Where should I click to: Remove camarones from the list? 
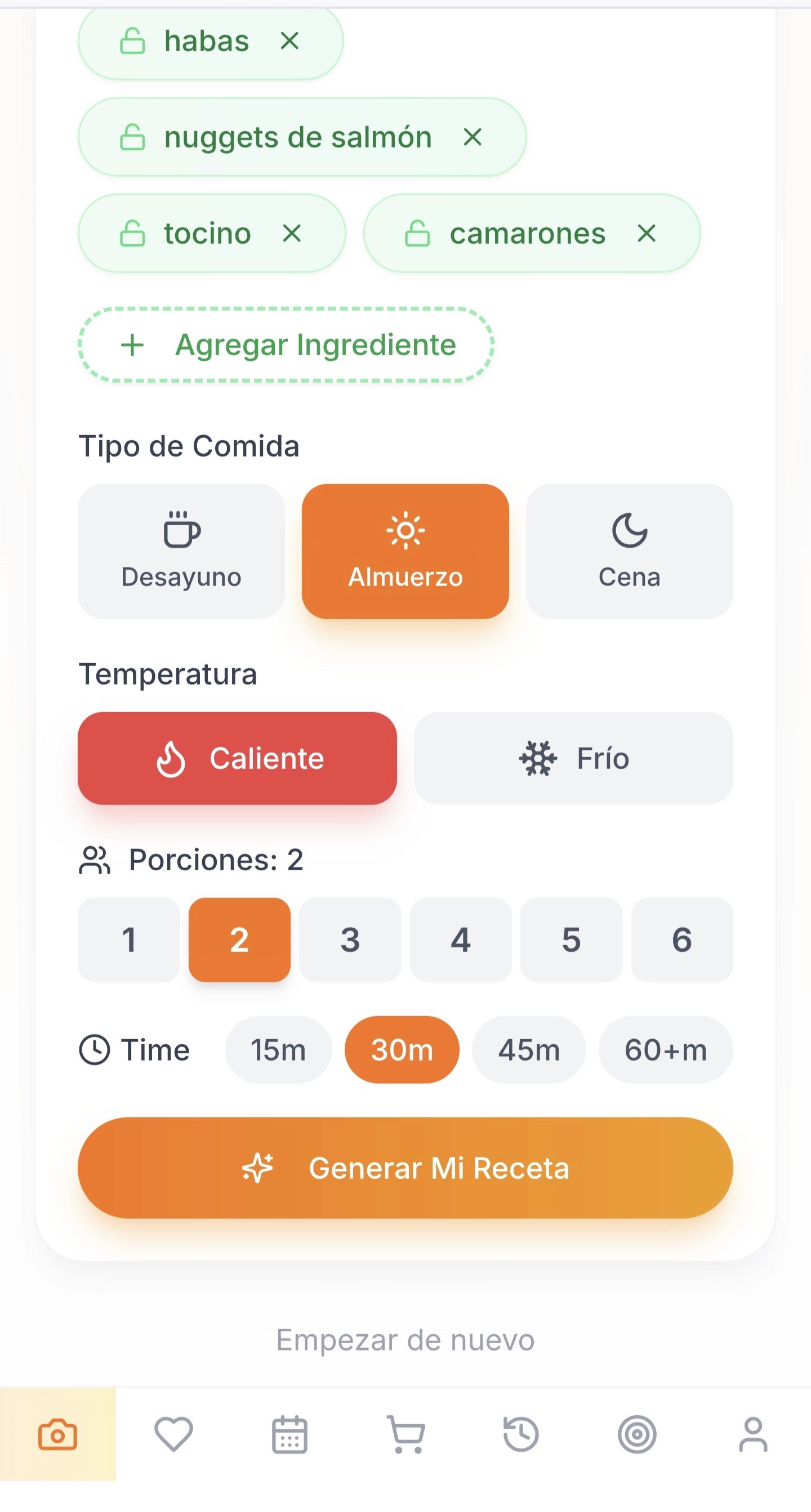[x=646, y=234]
